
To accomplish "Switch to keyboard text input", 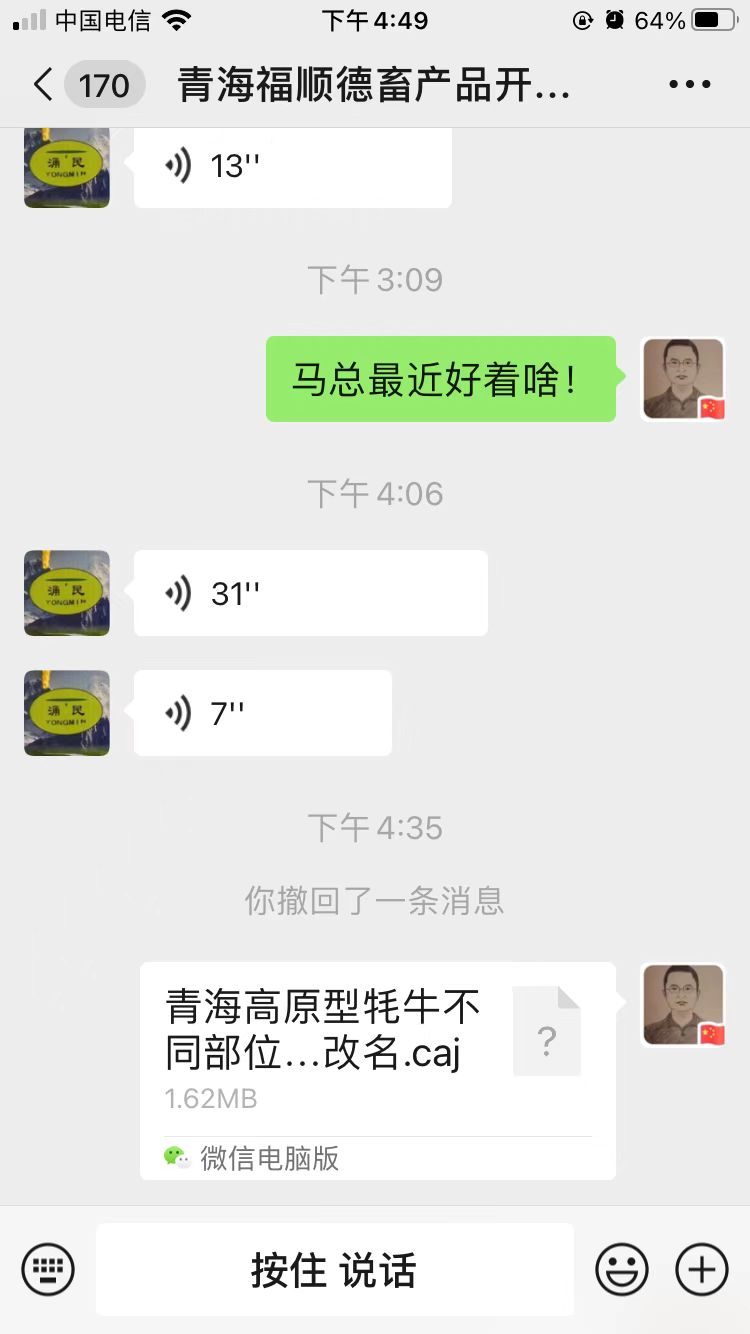I will pyautogui.click(x=48, y=1270).
